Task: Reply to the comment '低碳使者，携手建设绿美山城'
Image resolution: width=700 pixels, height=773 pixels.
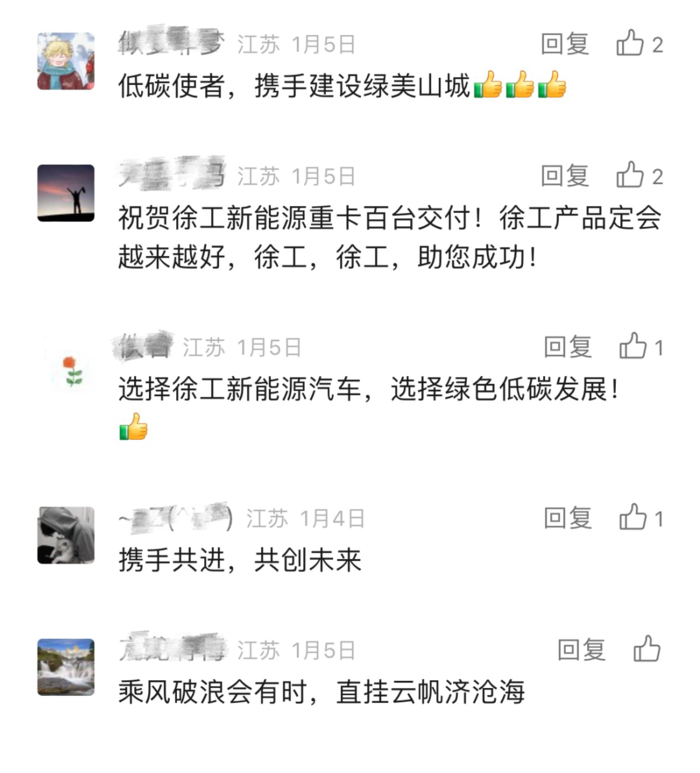Action: [565, 44]
